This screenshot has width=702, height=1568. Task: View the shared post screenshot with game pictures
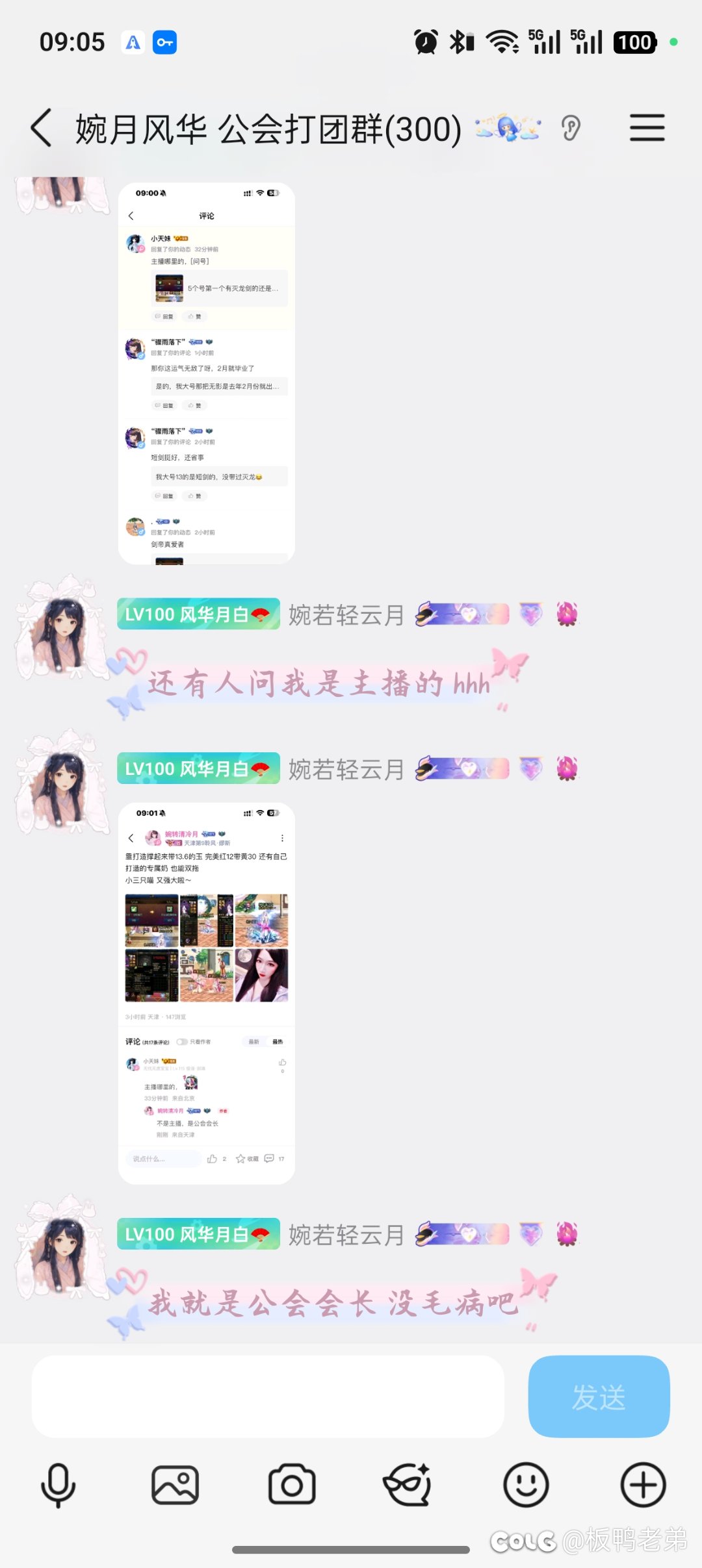207,993
